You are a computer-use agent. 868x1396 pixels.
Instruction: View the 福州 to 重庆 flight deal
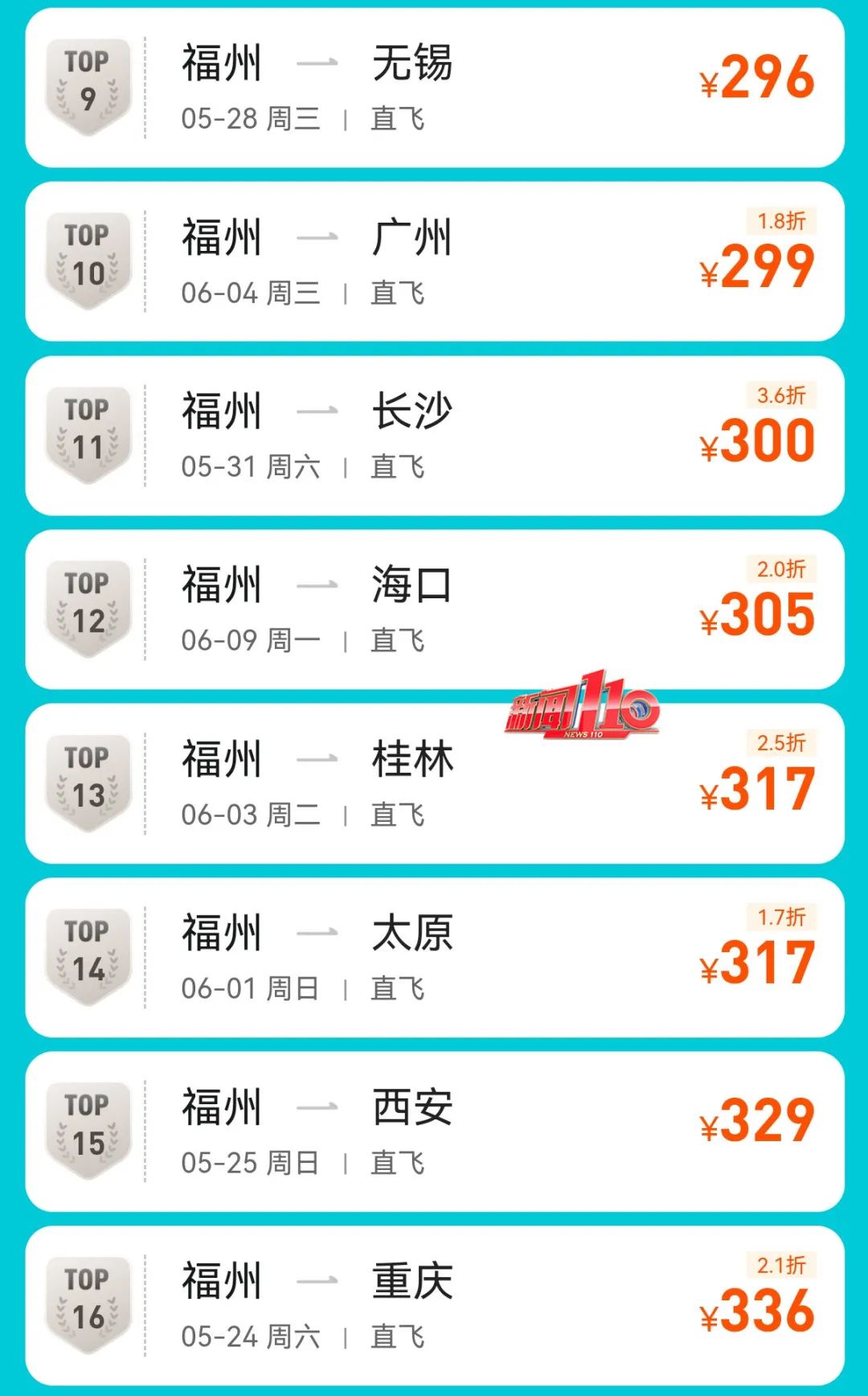coord(434,1305)
